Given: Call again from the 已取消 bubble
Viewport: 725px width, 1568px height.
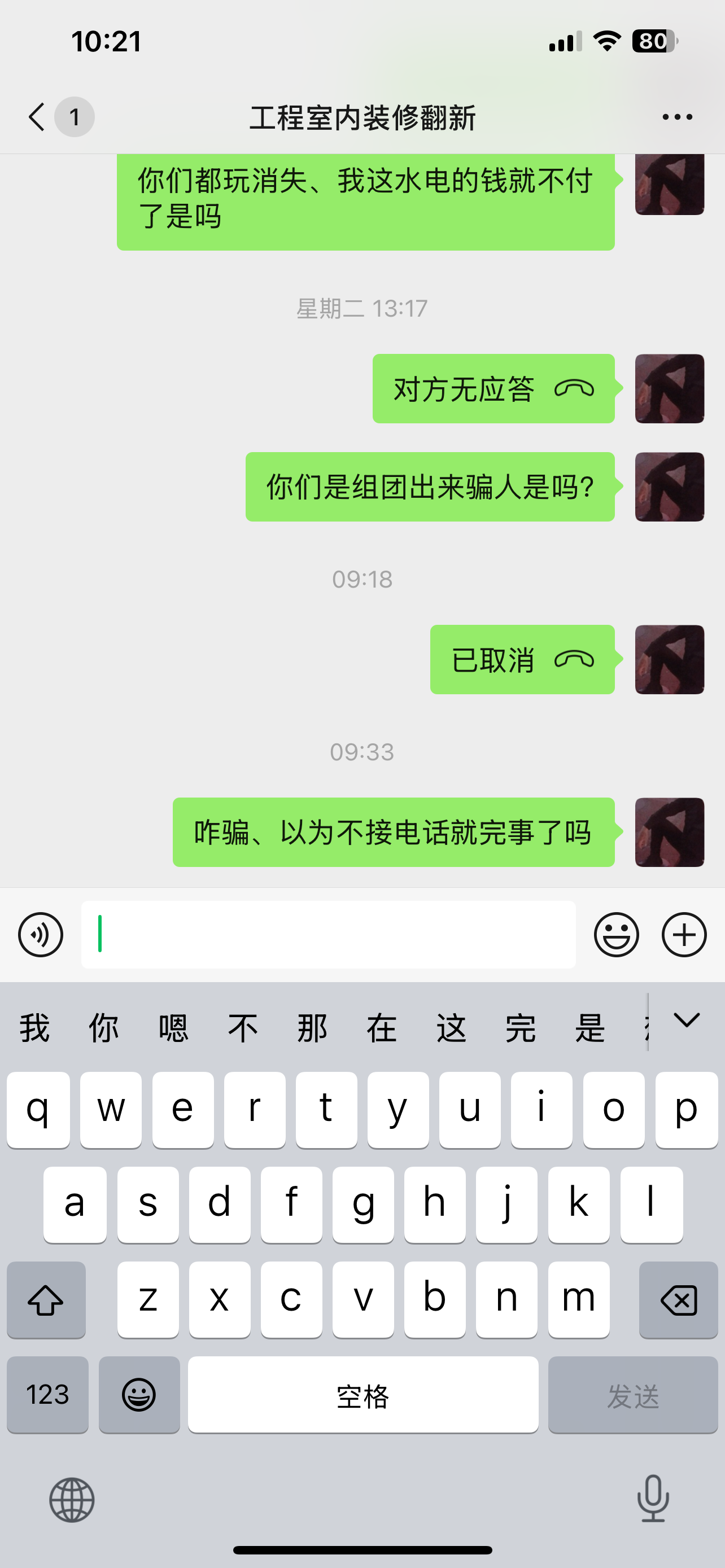Looking at the screenshot, I should [x=522, y=659].
